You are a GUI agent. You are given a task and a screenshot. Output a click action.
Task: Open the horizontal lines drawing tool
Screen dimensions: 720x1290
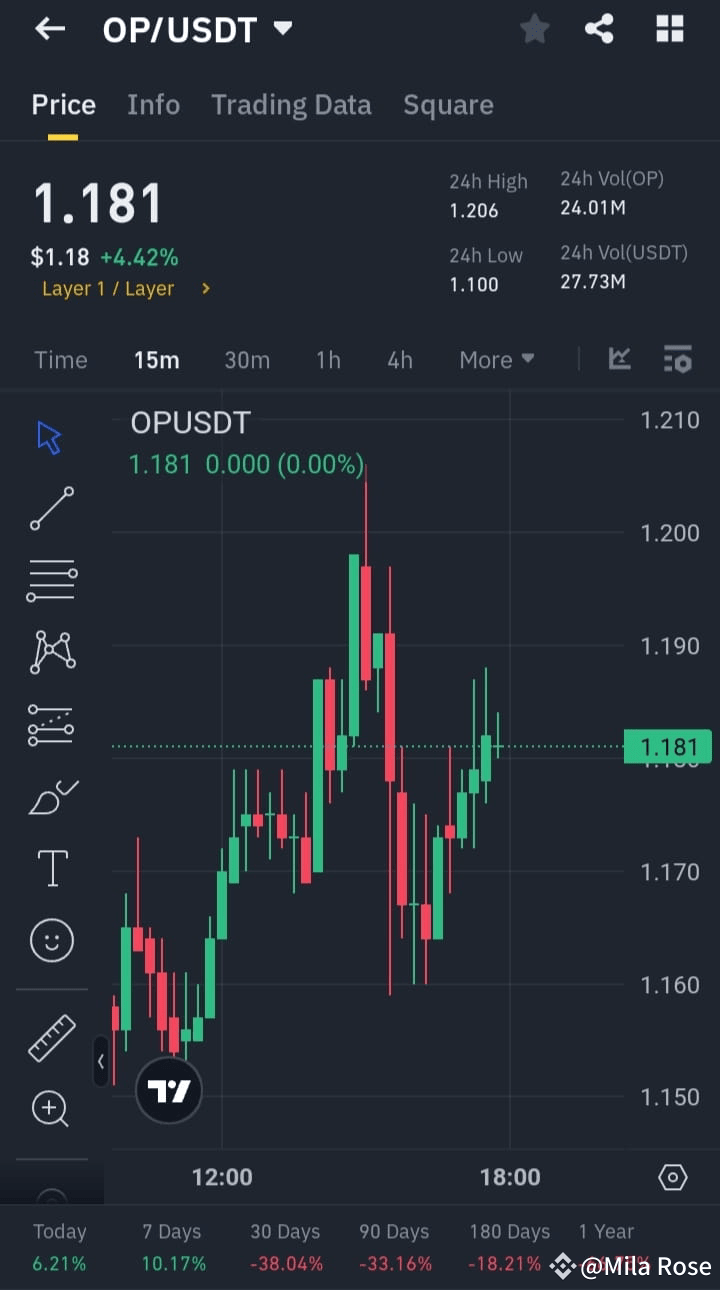click(51, 580)
